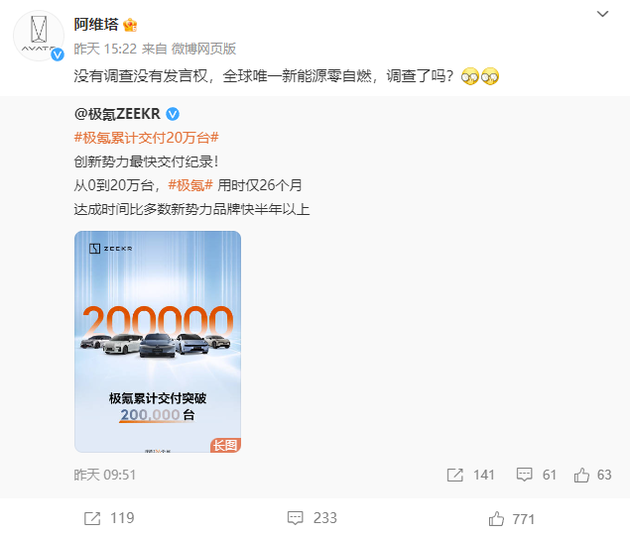This screenshot has height=535, width=630.
Task: Repost the quoted post with 141 reposts
Action: click(470, 475)
